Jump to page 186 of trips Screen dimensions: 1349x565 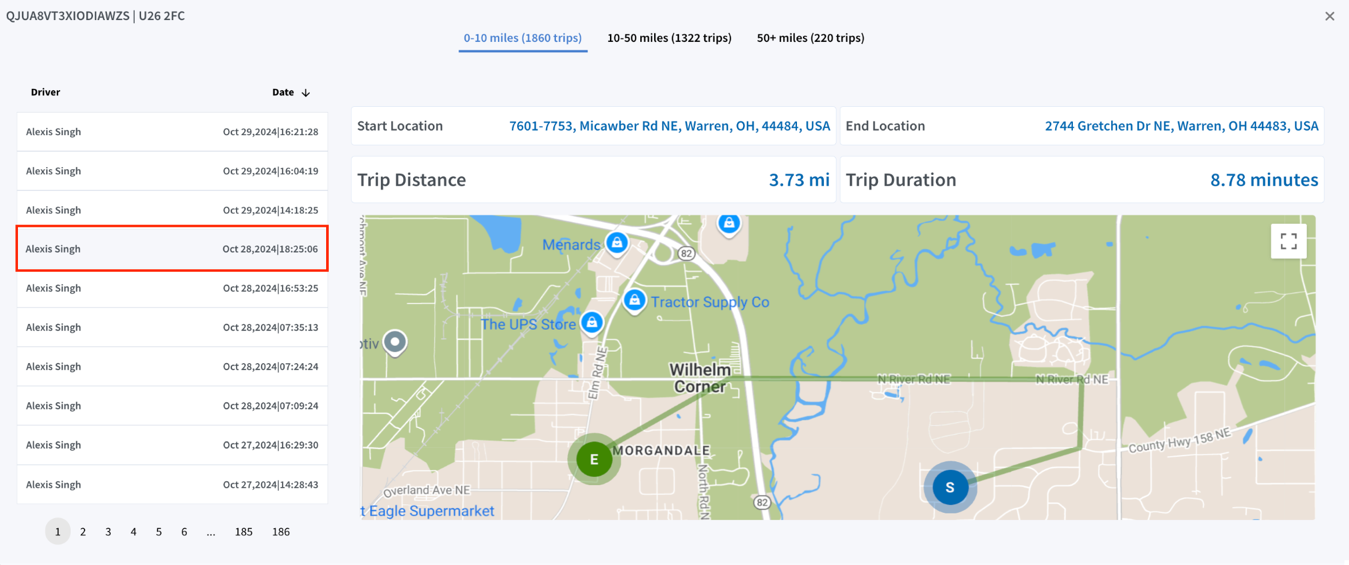pos(281,532)
